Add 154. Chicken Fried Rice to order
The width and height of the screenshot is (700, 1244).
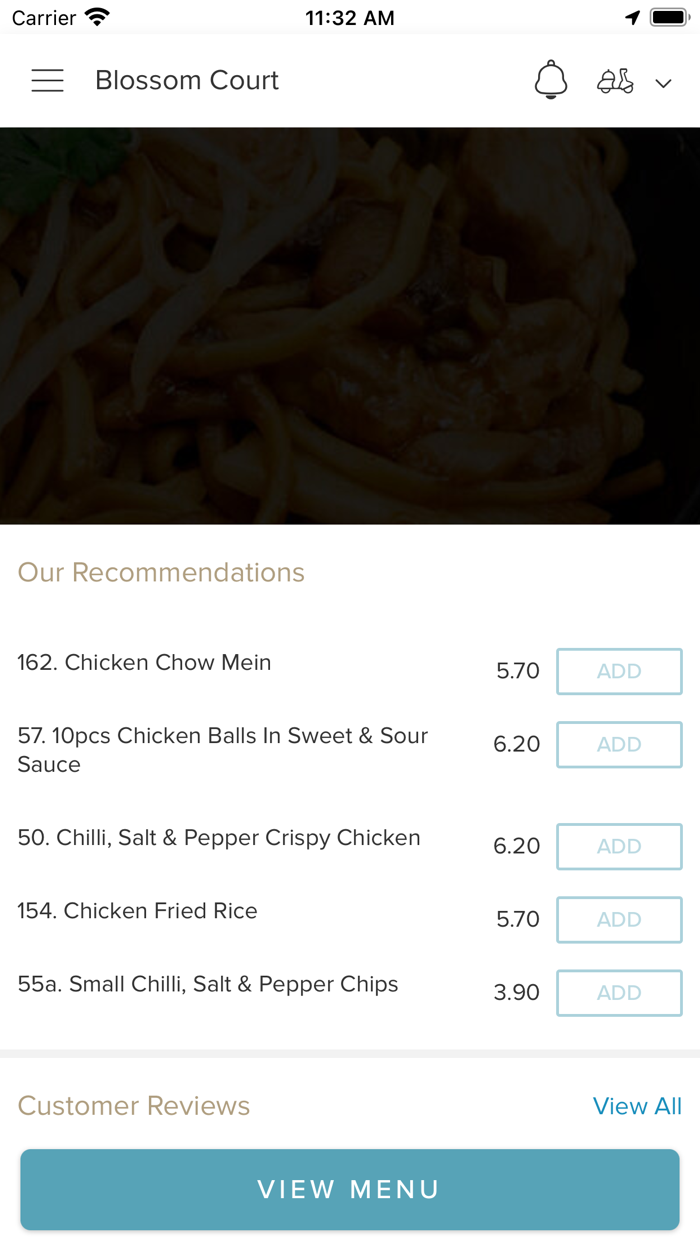point(619,919)
